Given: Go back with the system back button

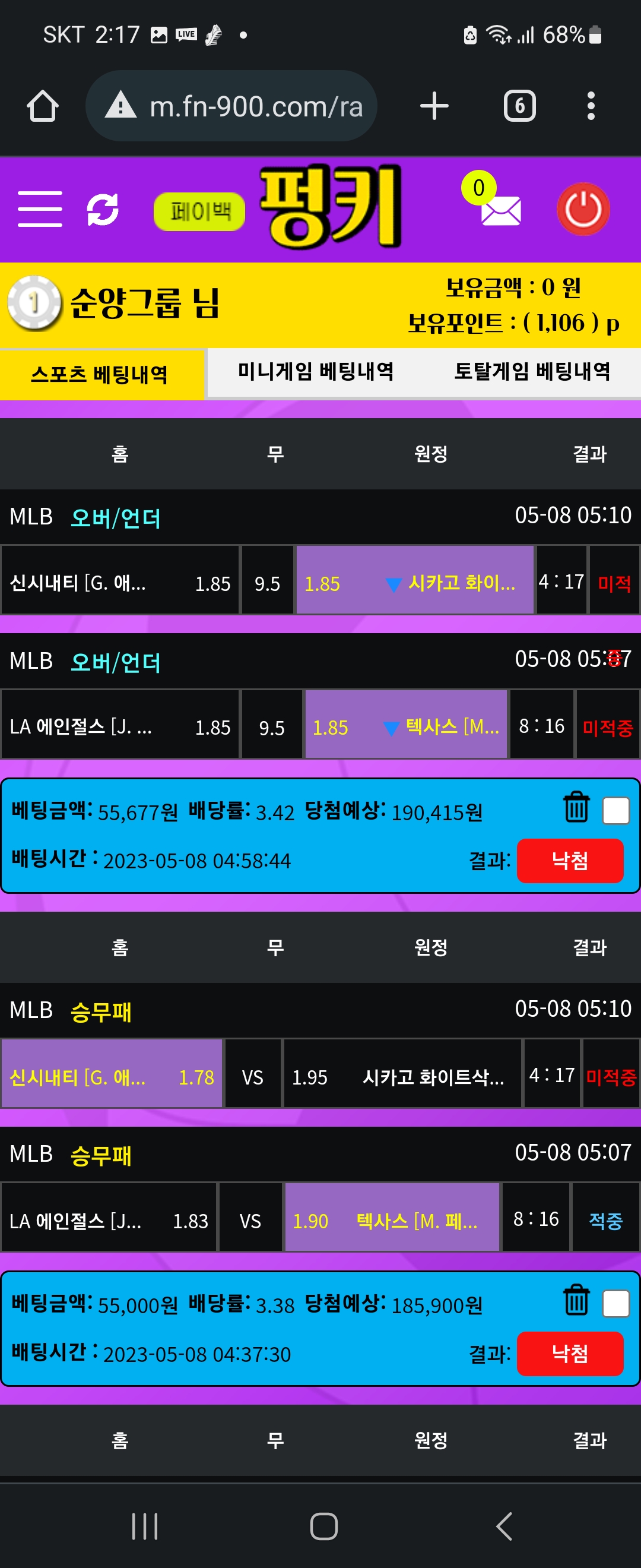Looking at the screenshot, I should [x=504, y=1526].
